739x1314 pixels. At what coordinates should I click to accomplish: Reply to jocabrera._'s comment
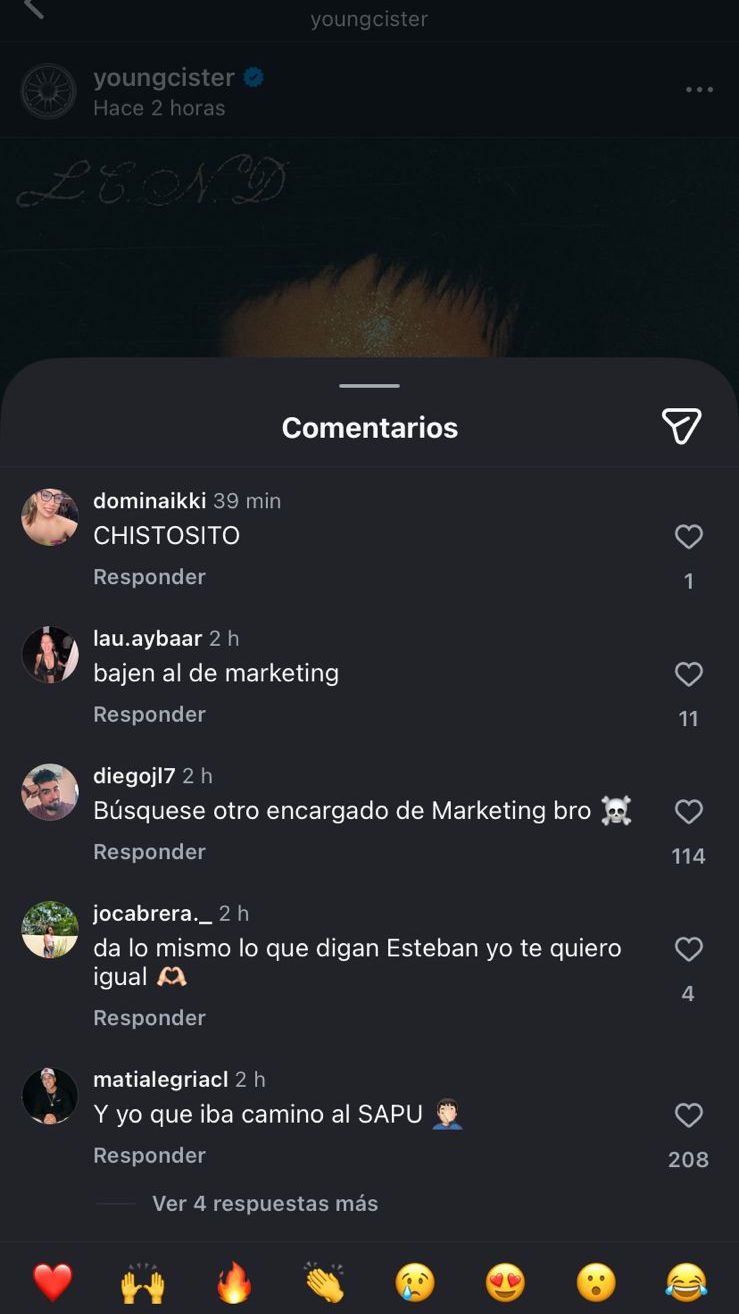pyautogui.click(x=149, y=1018)
